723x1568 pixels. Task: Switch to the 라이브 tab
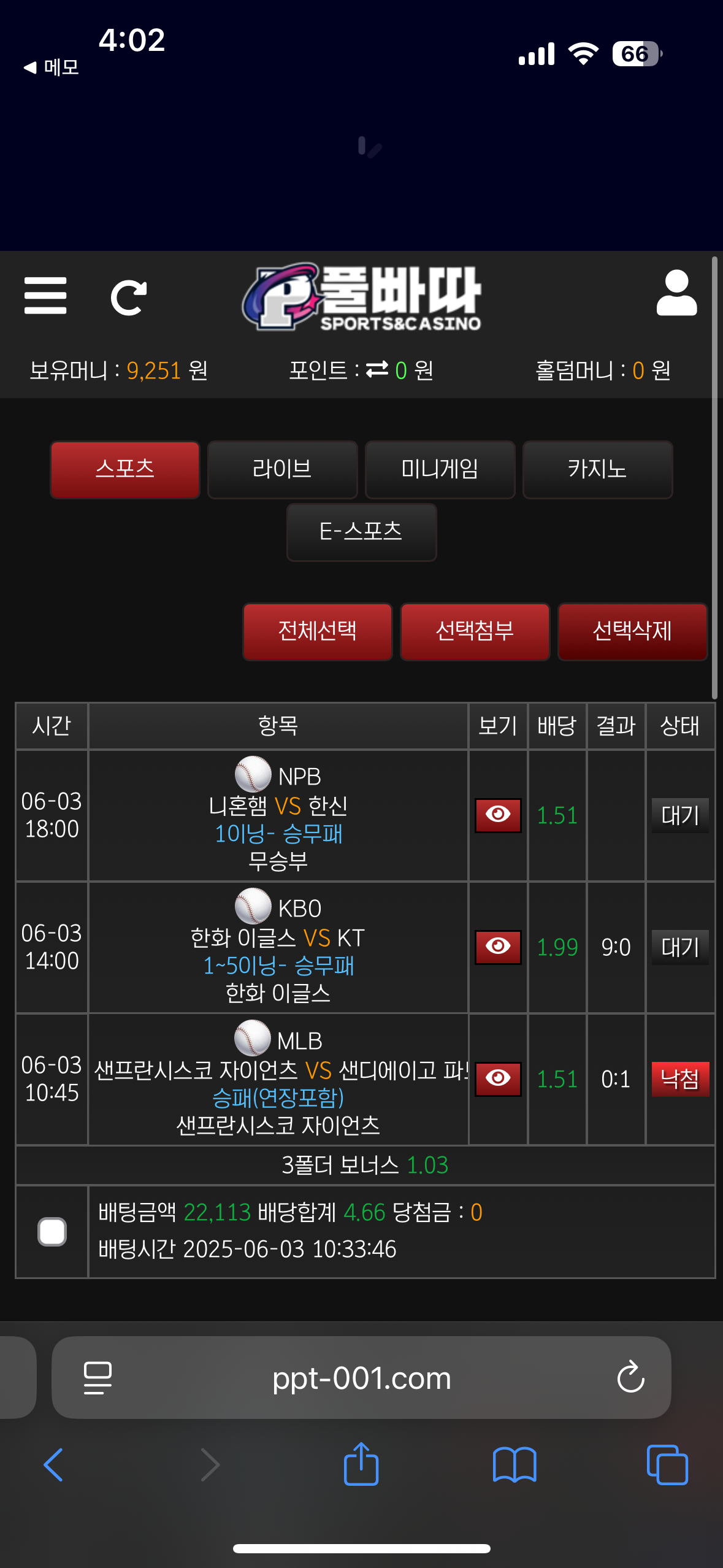(x=282, y=469)
